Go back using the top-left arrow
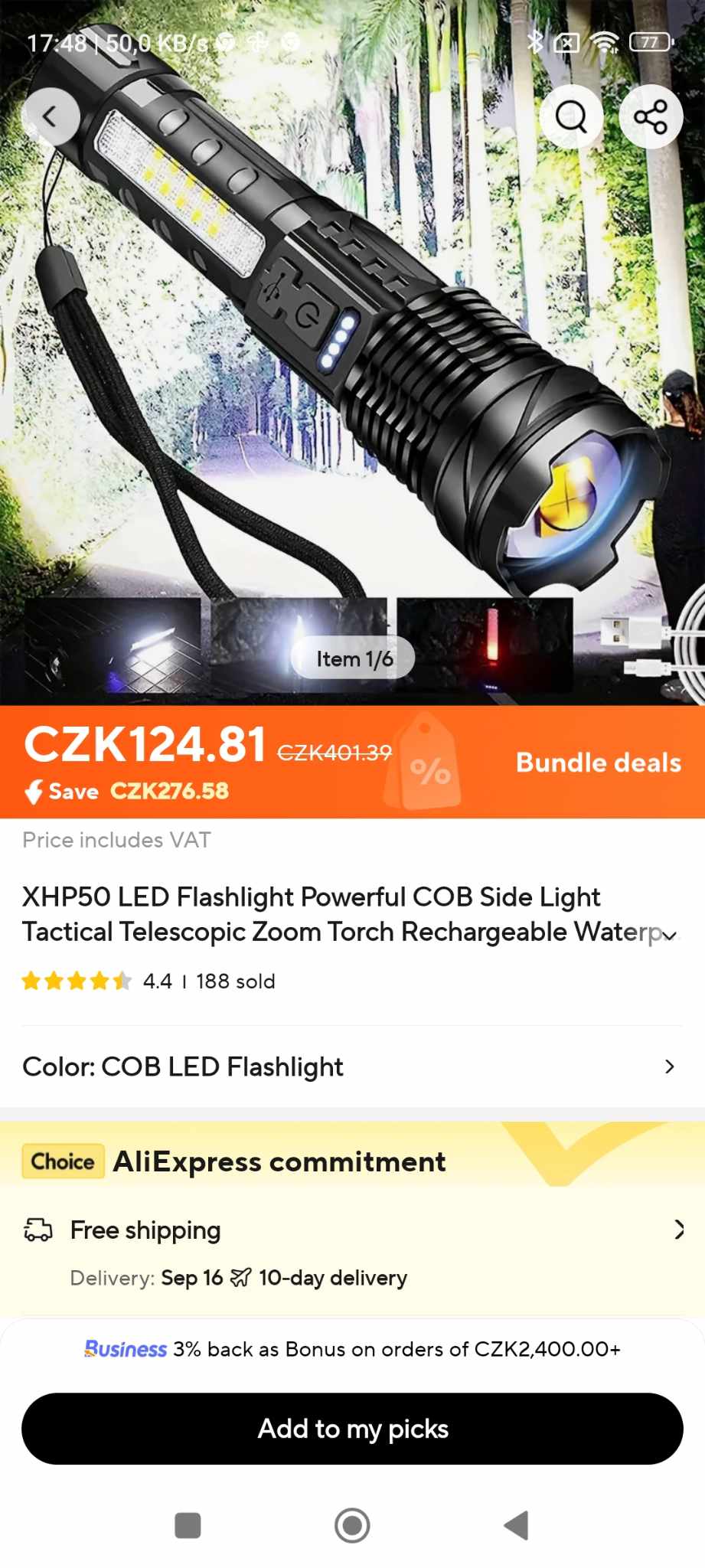This screenshot has height=1568, width=705. click(x=51, y=117)
